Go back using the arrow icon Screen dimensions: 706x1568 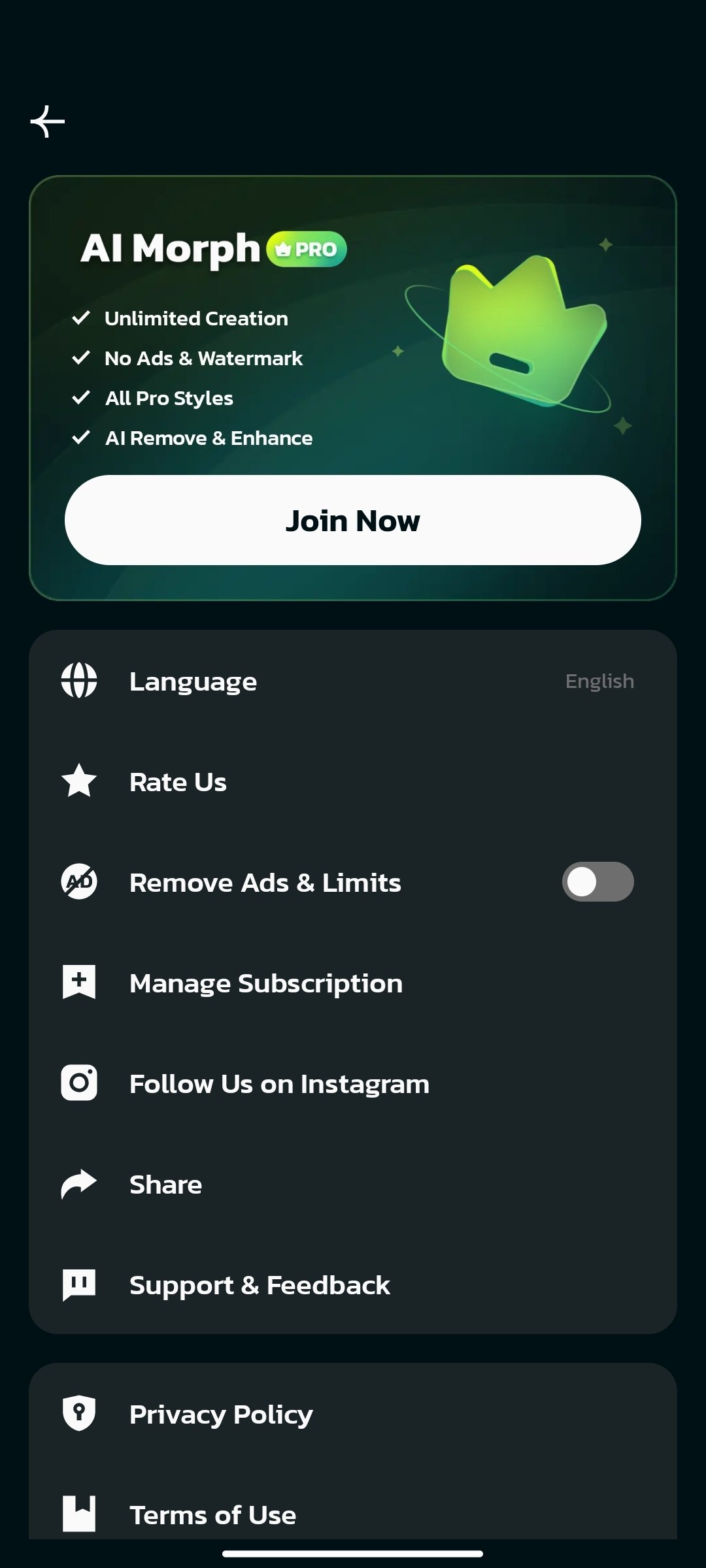tap(48, 122)
